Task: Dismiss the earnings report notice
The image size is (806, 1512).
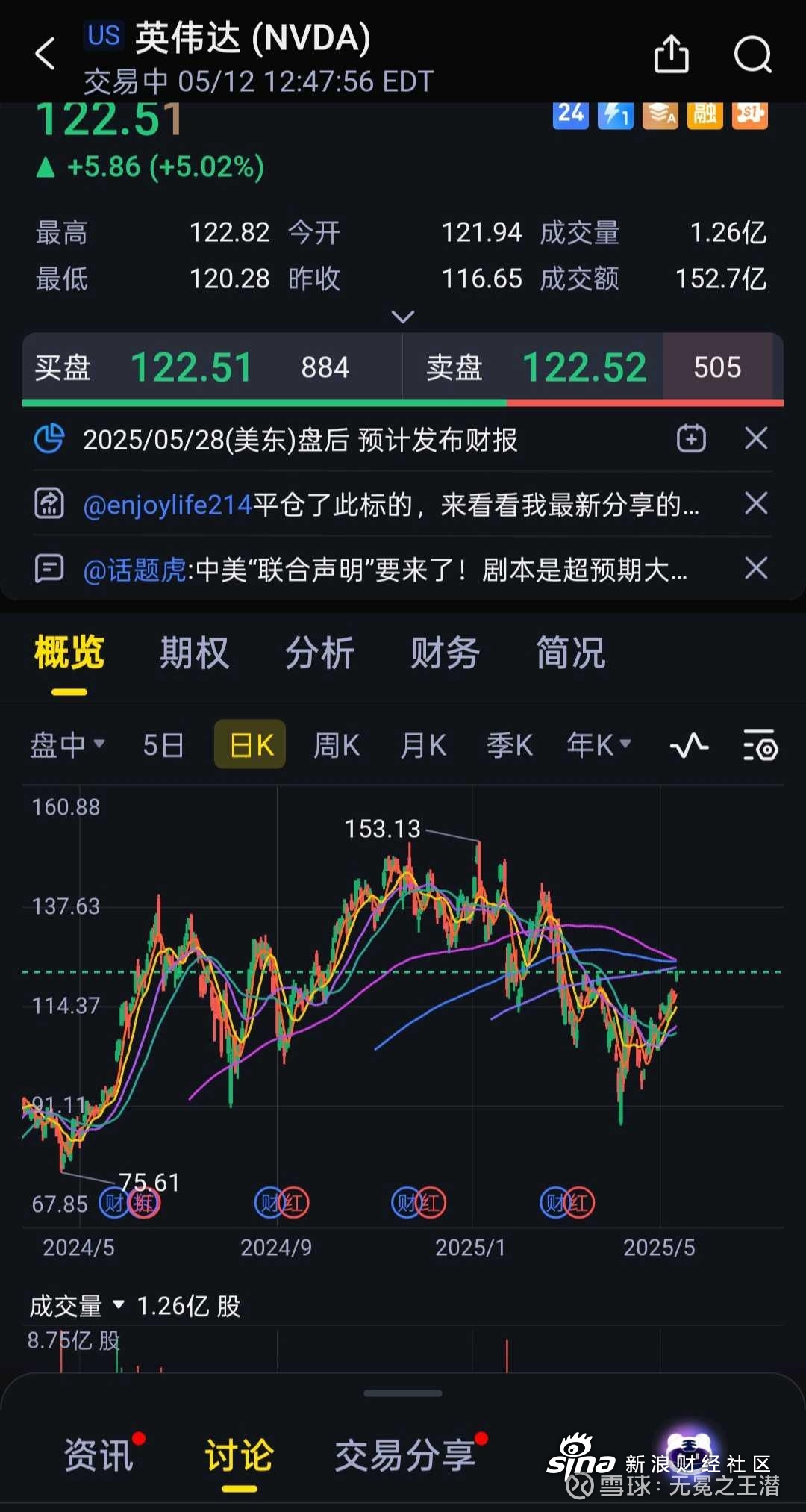Action: (x=757, y=439)
